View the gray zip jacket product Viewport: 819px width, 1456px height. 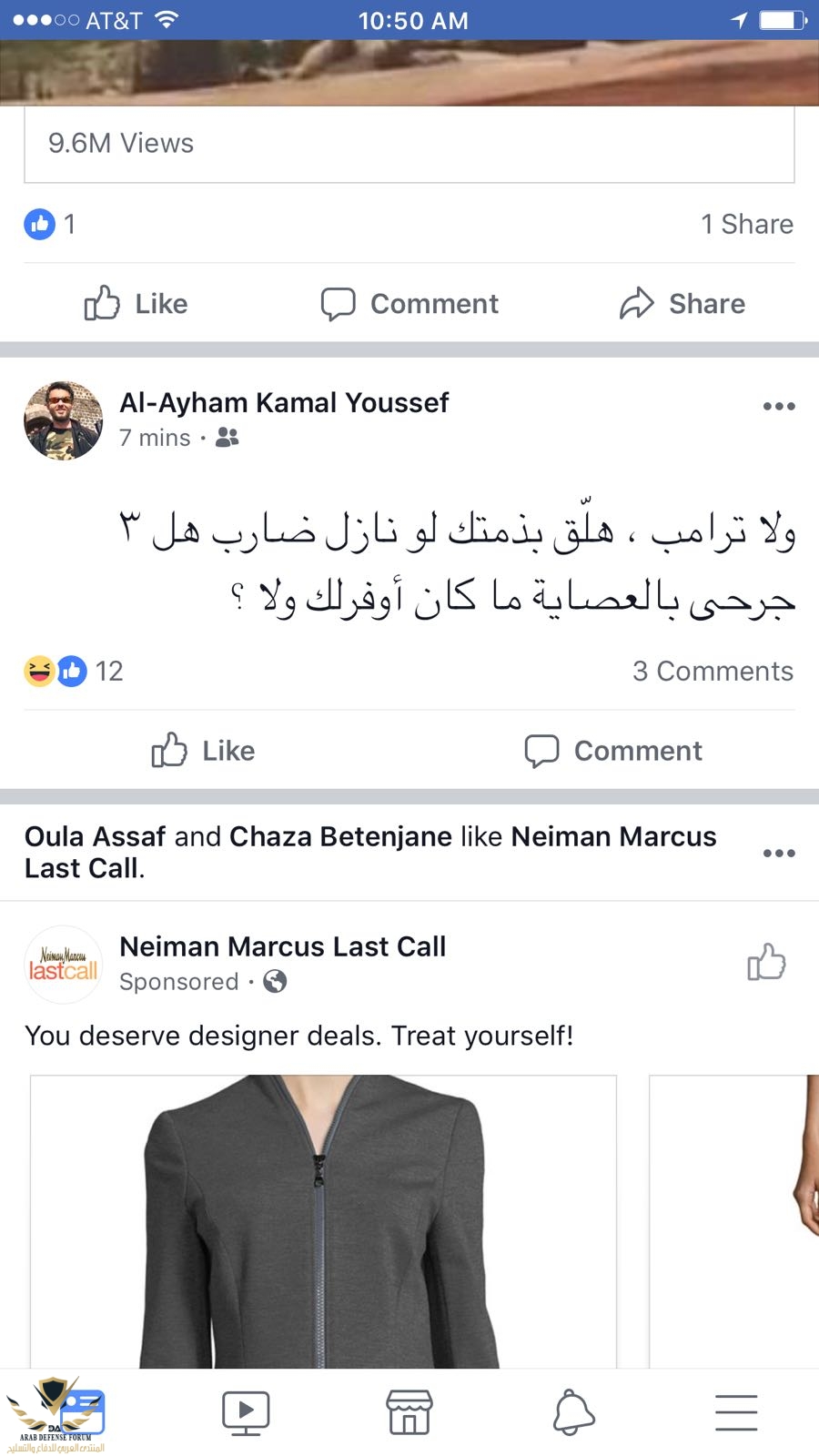pyautogui.click(x=323, y=1219)
